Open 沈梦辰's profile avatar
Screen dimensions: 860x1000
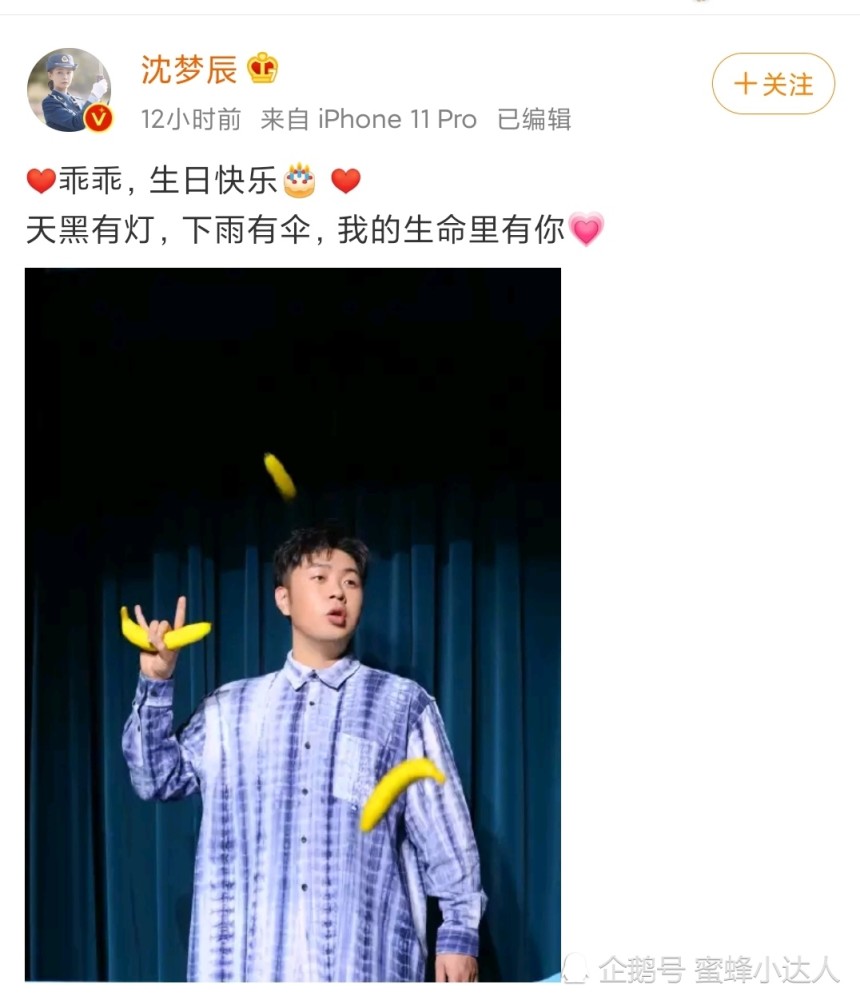[70, 90]
